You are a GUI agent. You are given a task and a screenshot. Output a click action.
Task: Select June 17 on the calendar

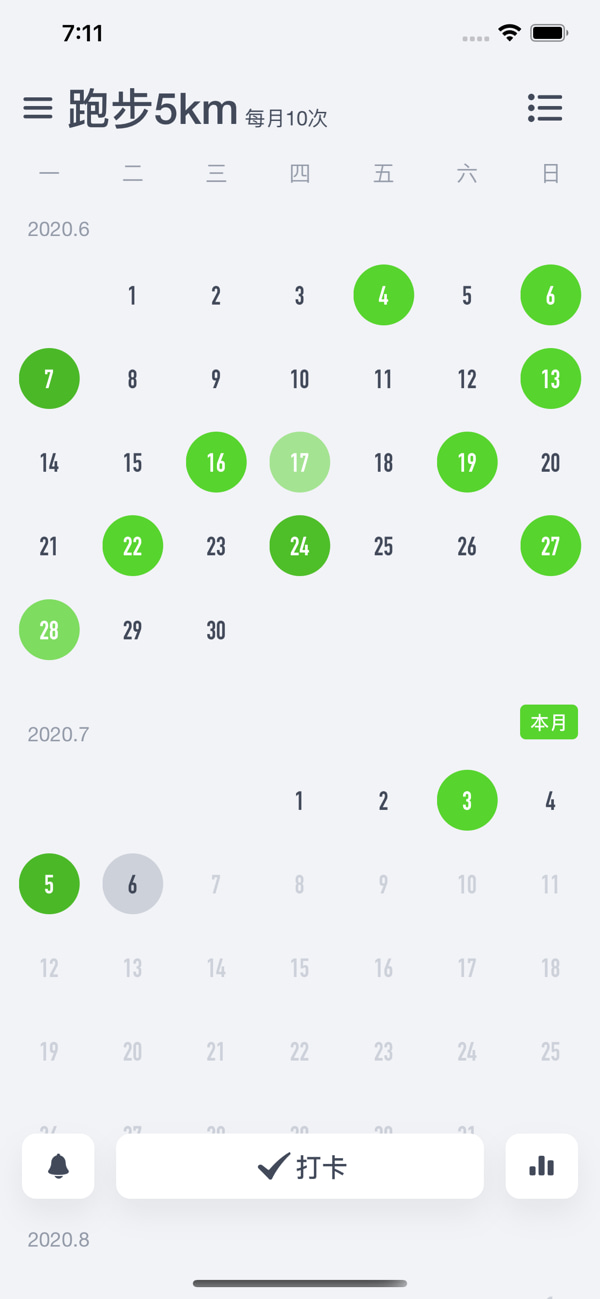(x=300, y=462)
